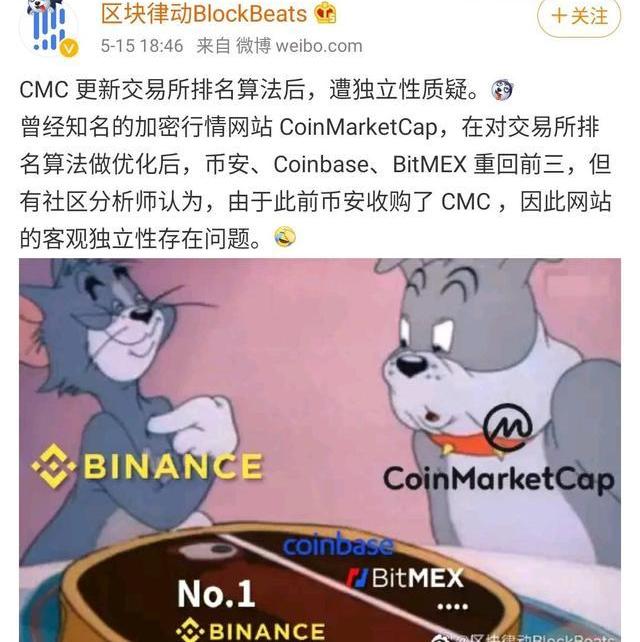The image size is (640, 642).
Task: Open the Tom and Jerry post image
Action: click(x=320, y=450)
